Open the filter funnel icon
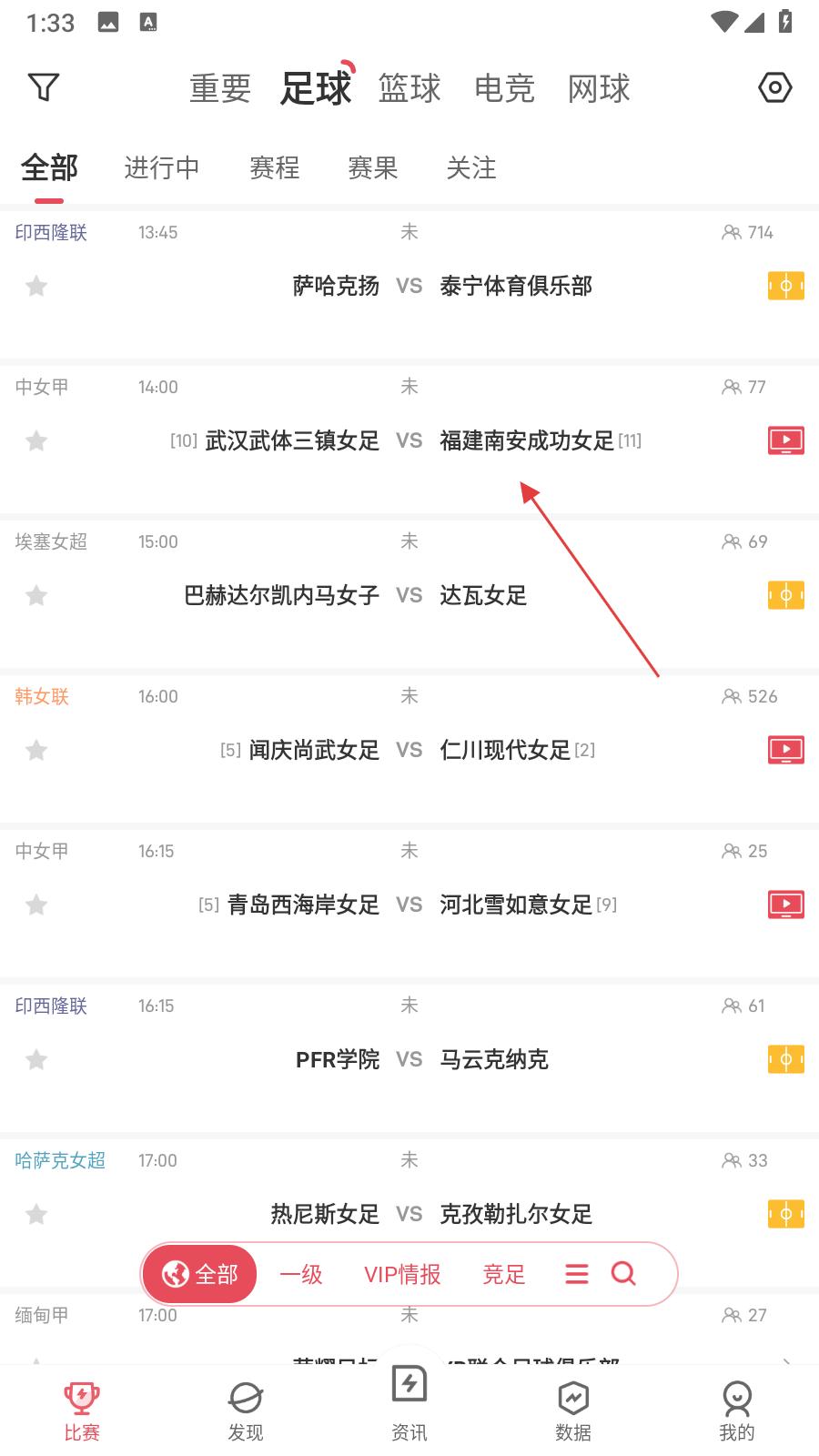 [44, 87]
